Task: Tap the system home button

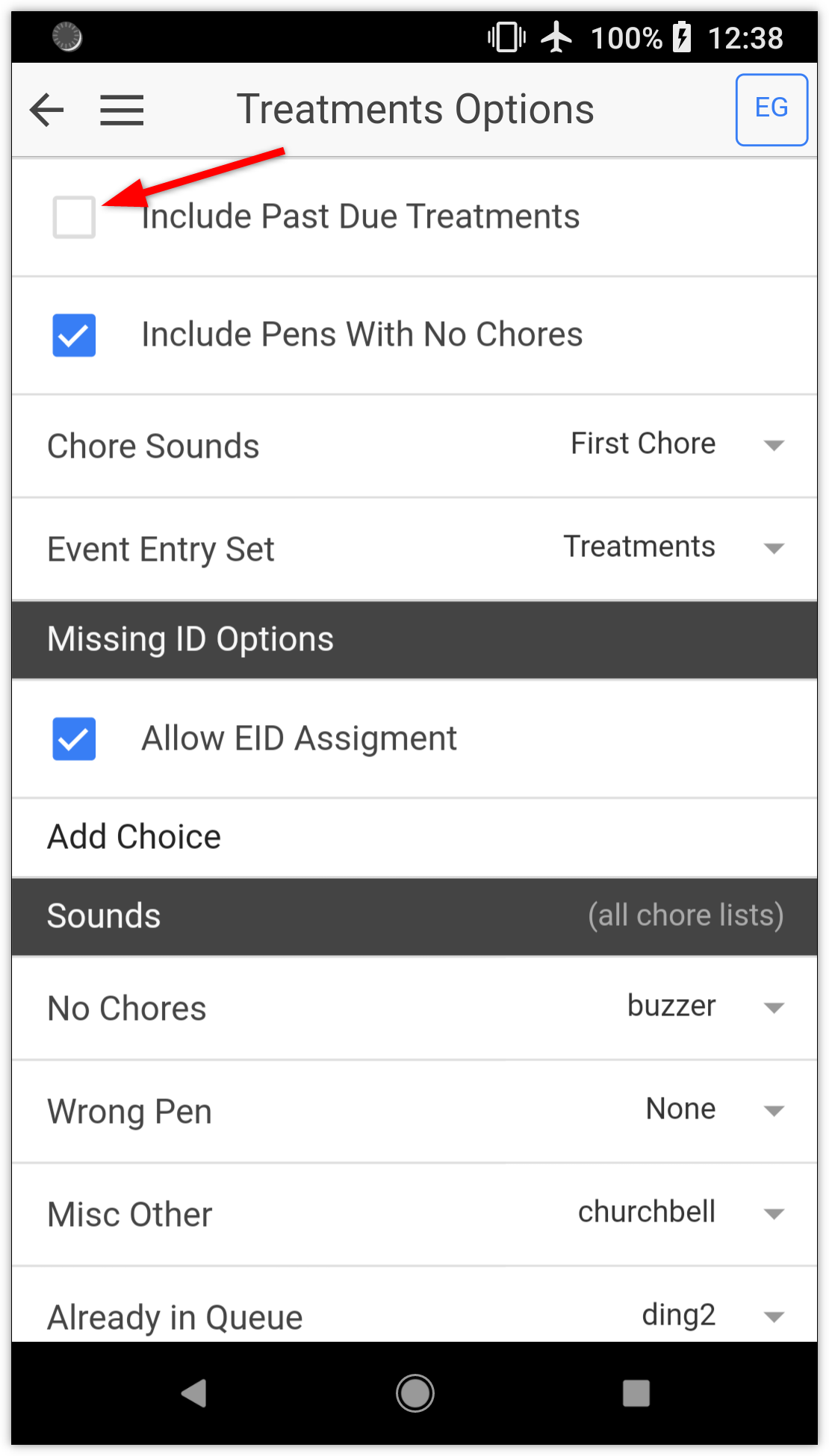Action: click(x=414, y=1393)
